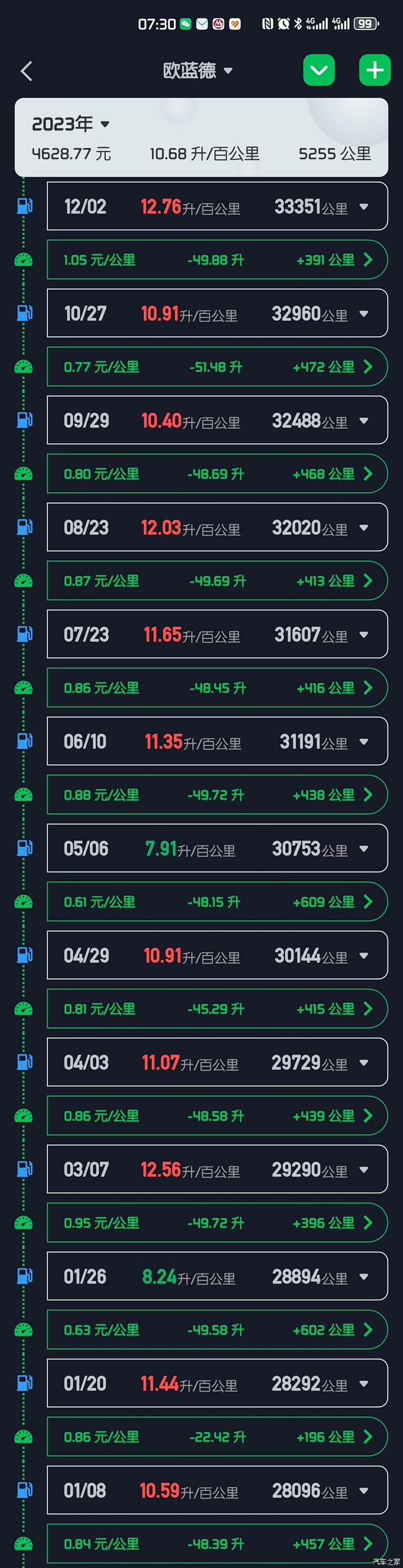Expand the 10/27 refuel record
The height and width of the screenshot is (1568, 403).
(364, 314)
